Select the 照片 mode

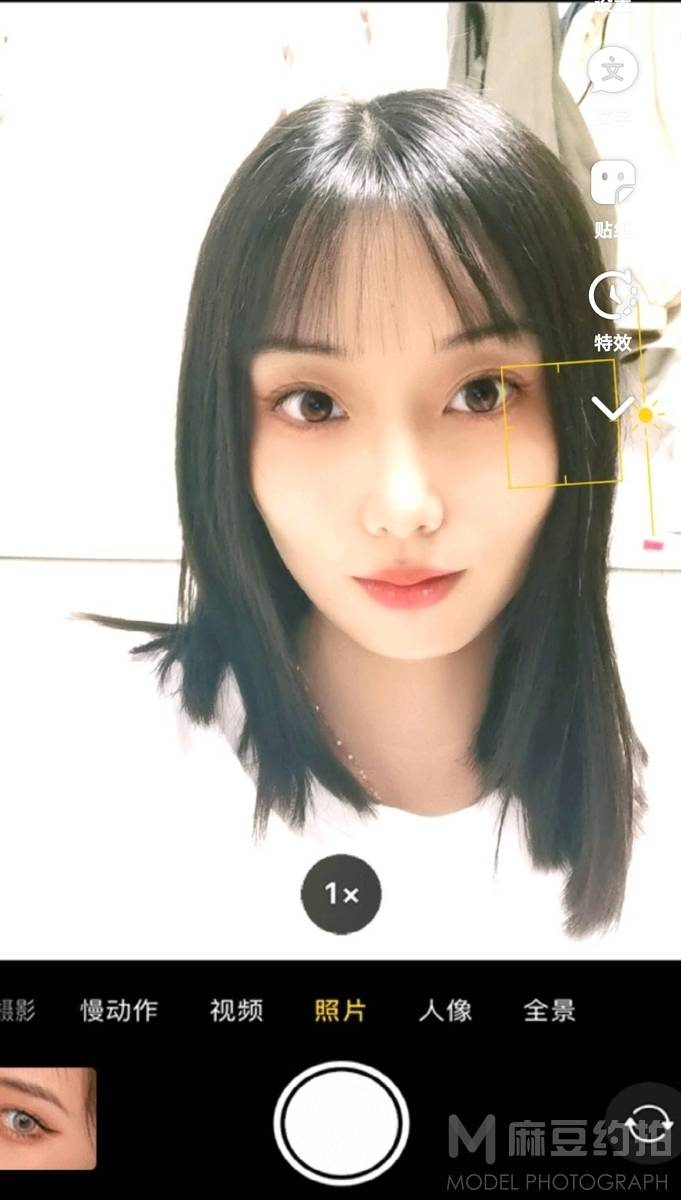[x=340, y=1010]
